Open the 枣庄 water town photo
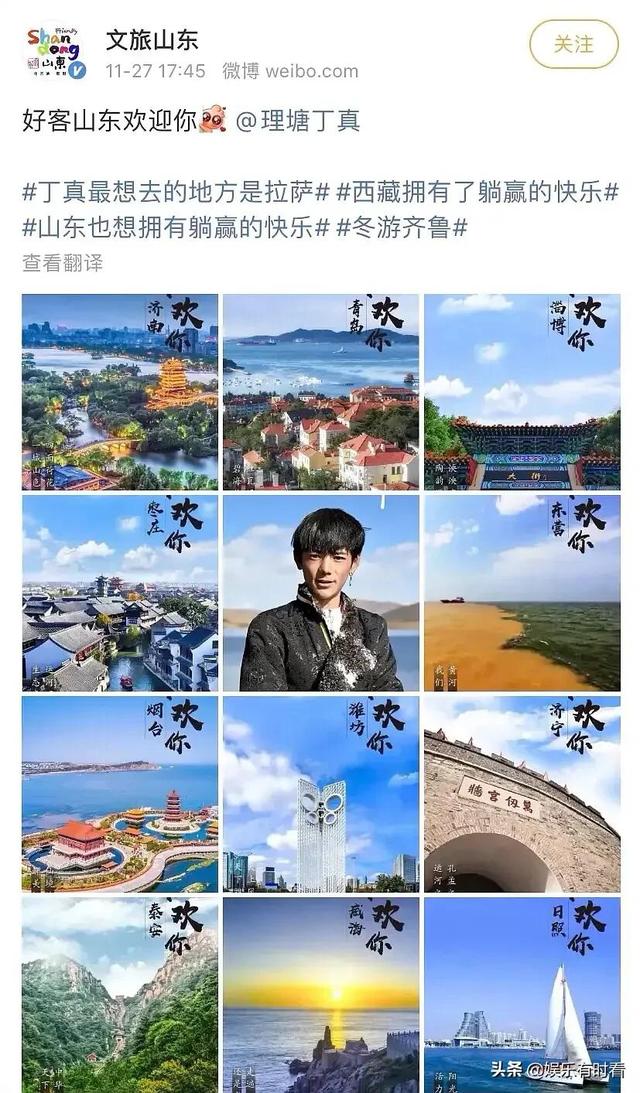 [x=120, y=593]
